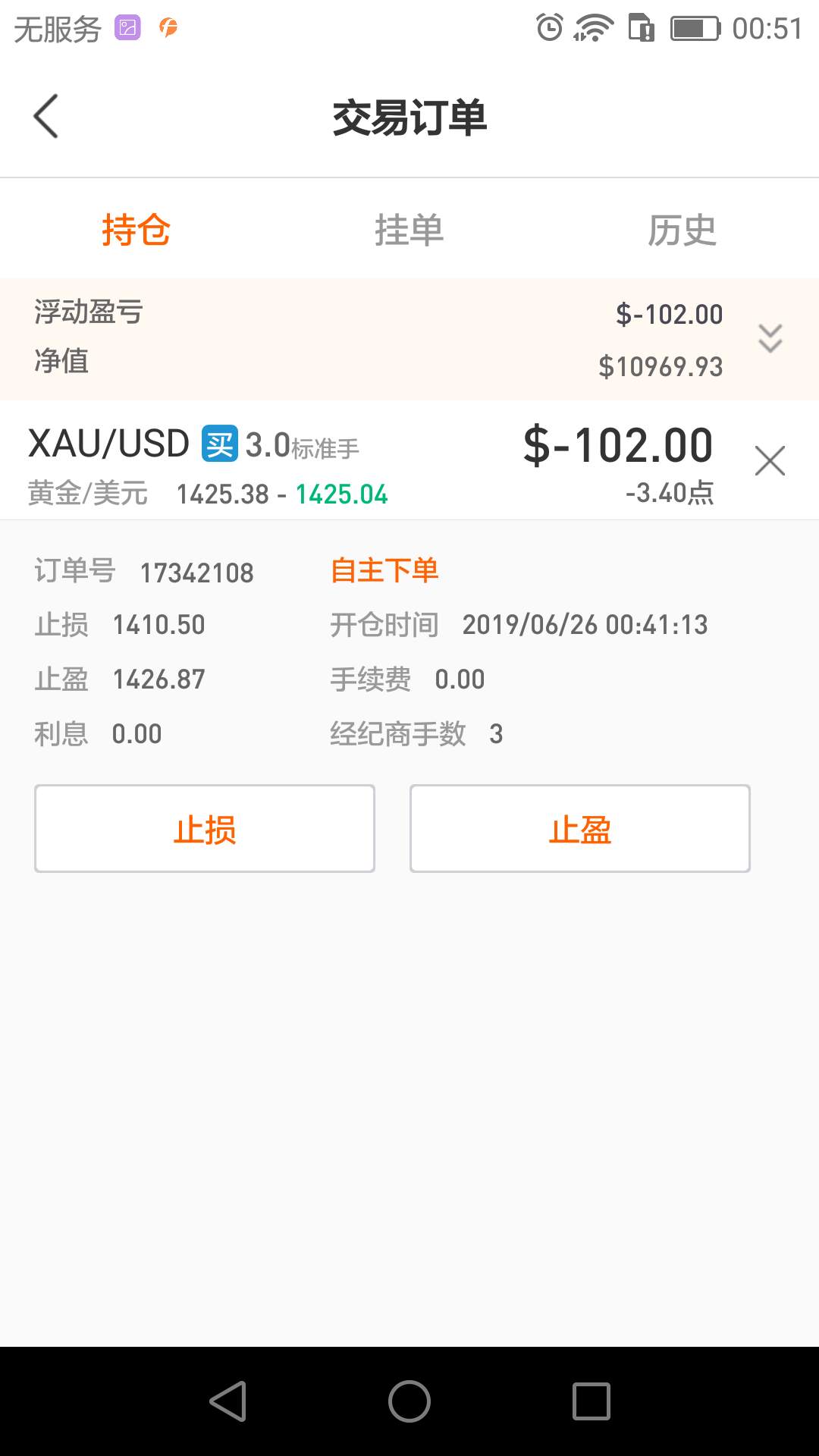Tap the system home button

pos(409,1401)
